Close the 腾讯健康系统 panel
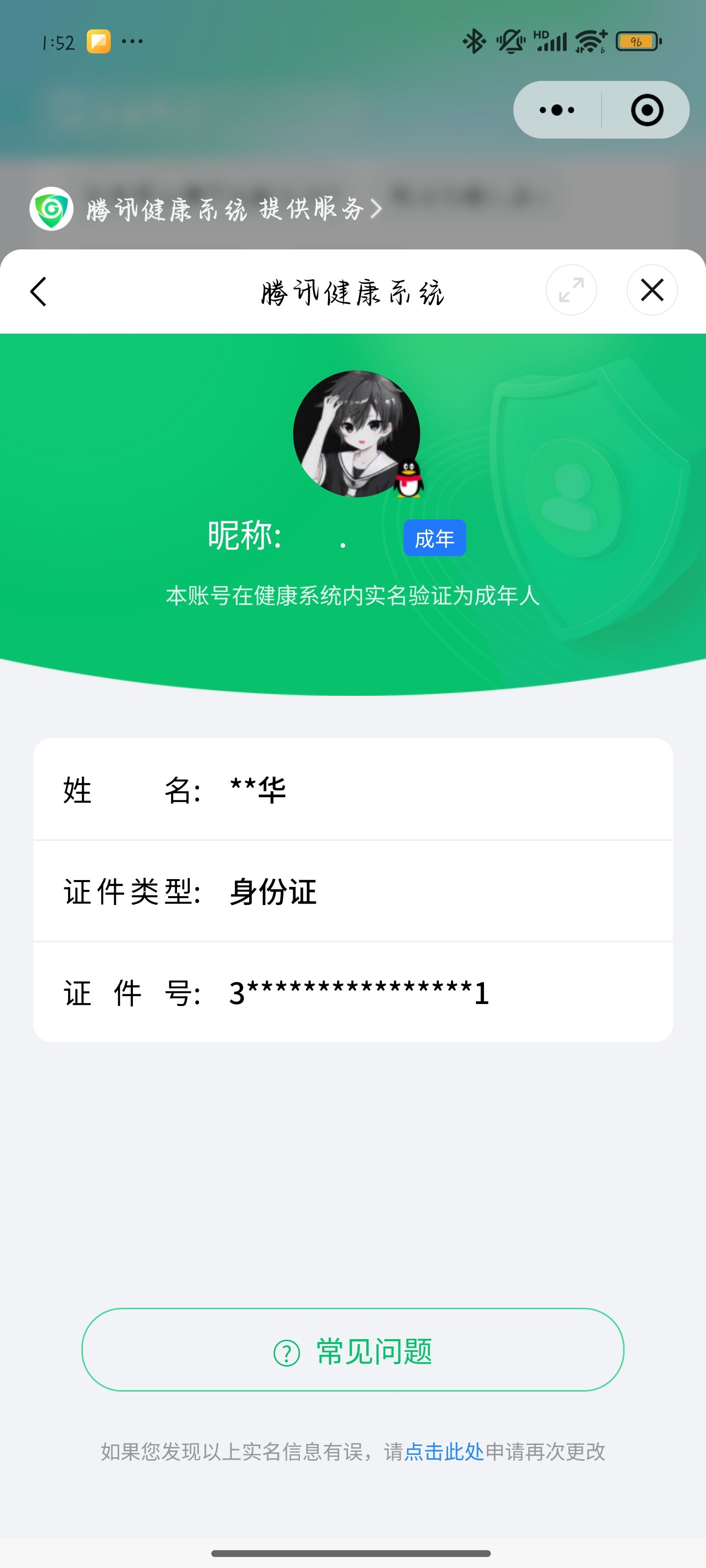Image resolution: width=706 pixels, height=1568 pixels. coord(652,291)
